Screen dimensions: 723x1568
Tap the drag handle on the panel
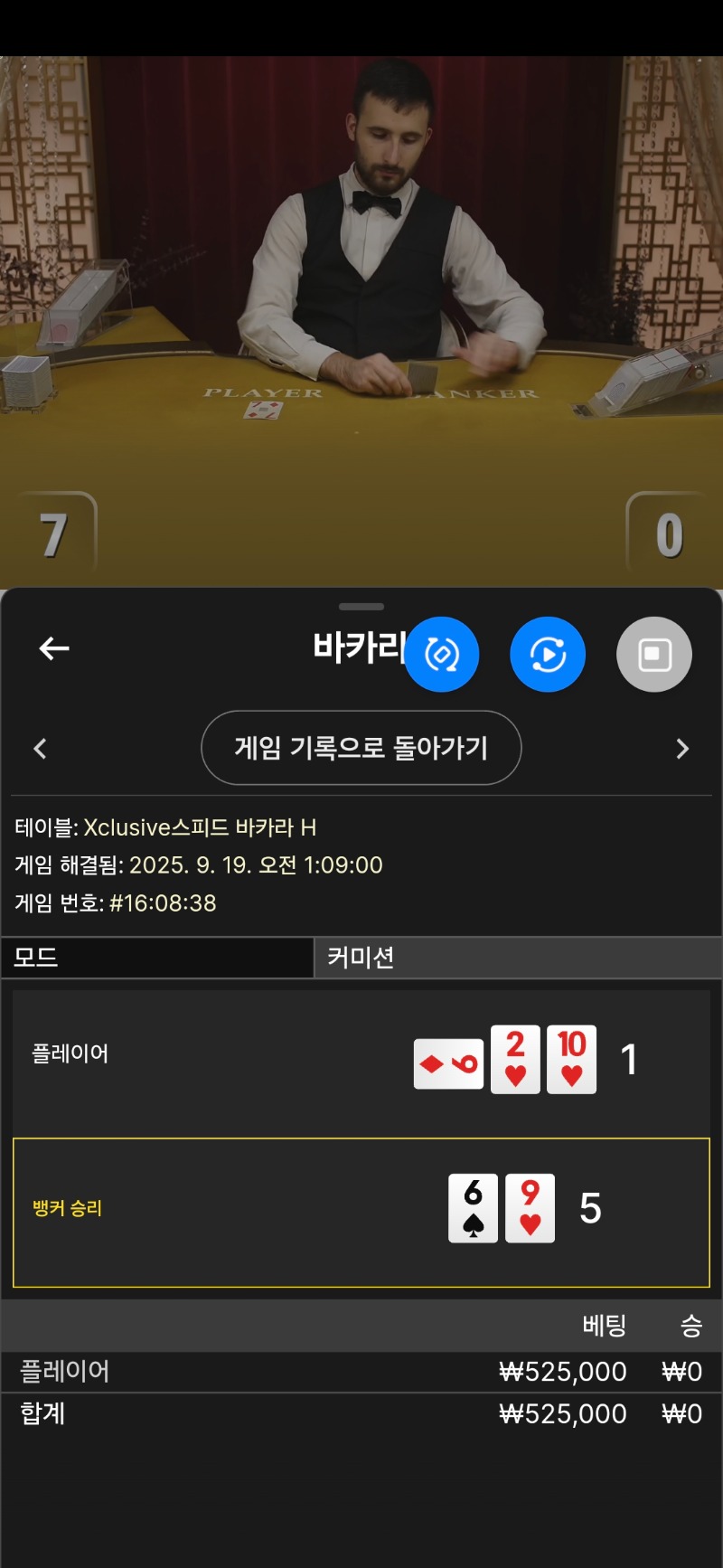pos(361,607)
